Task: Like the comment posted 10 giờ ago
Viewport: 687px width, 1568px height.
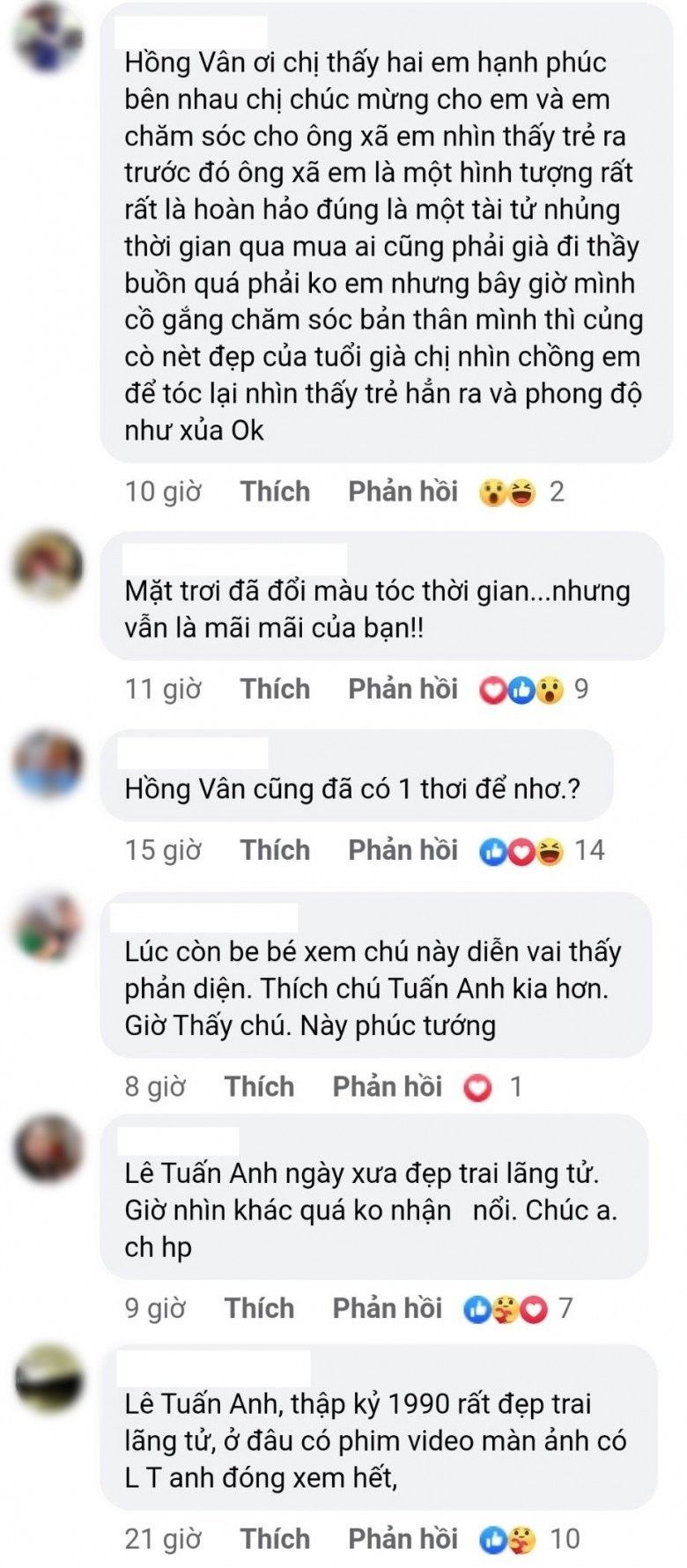Action: pos(275,492)
